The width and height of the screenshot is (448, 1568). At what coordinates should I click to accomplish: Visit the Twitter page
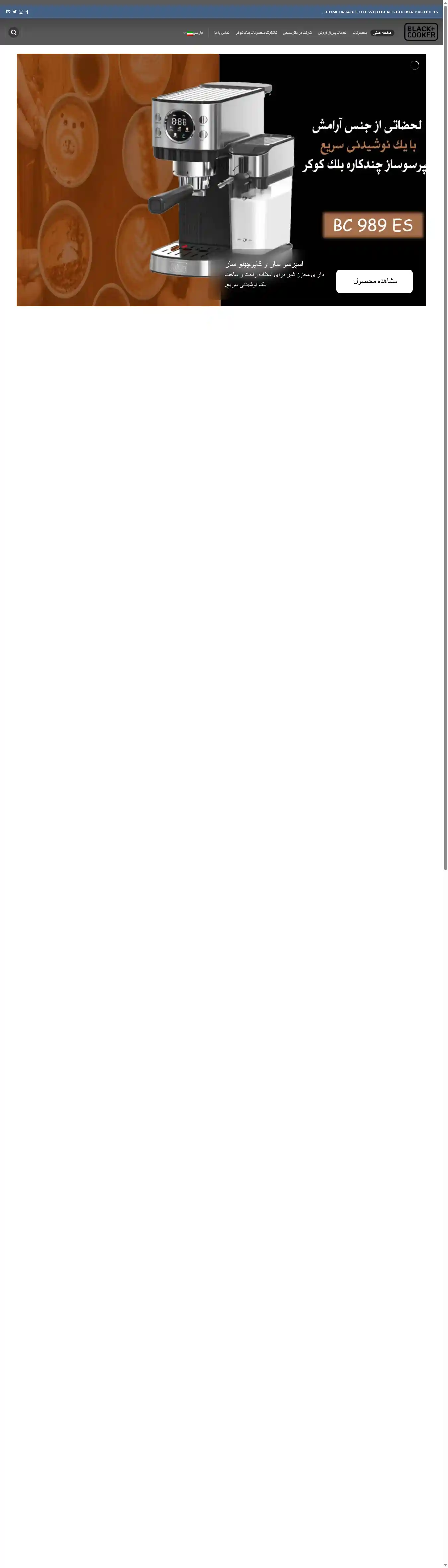15,12
